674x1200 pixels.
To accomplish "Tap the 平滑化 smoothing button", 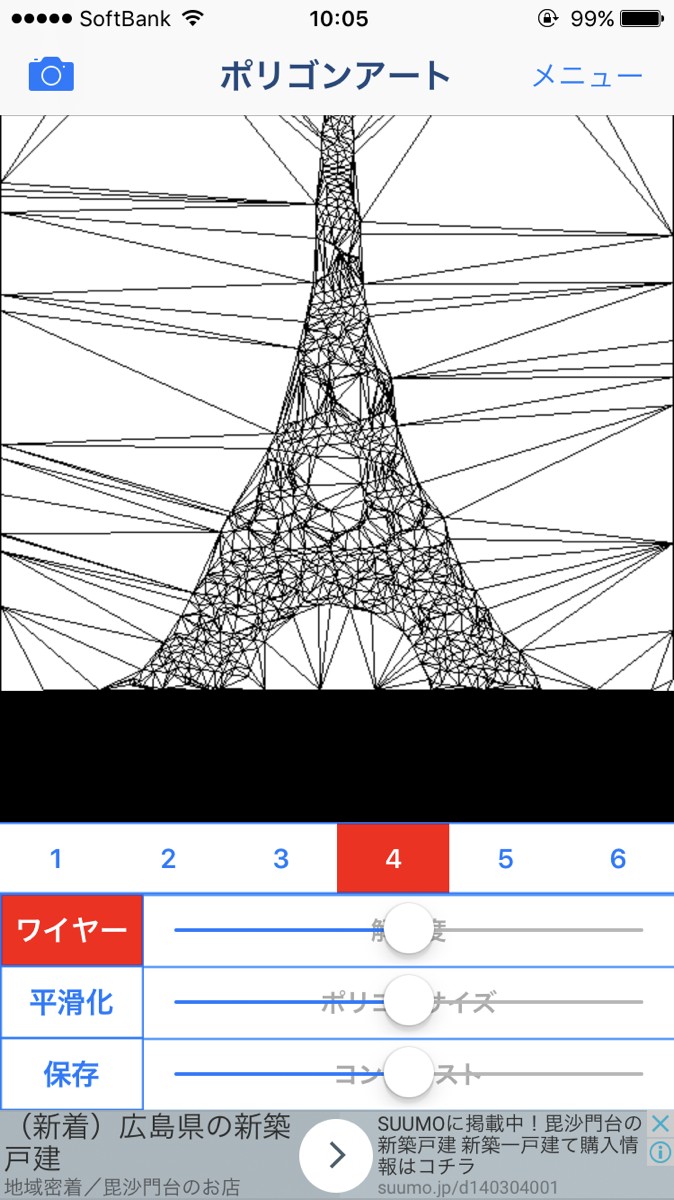I will [72, 1002].
